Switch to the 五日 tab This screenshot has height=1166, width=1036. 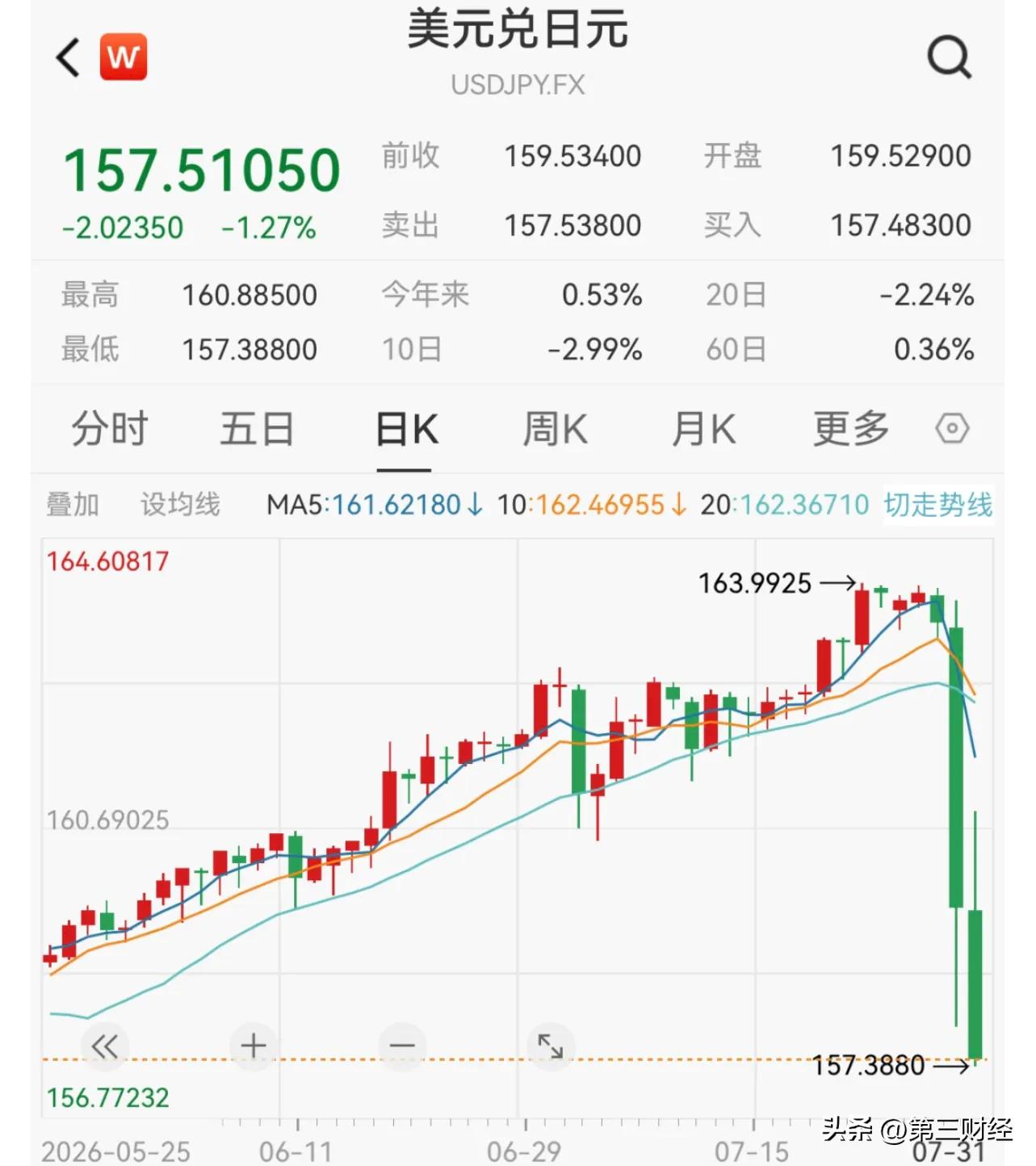(x=258, y=429)
